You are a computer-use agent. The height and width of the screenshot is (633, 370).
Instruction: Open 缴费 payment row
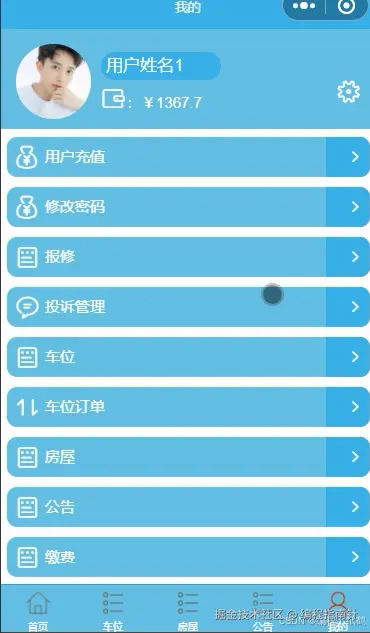[188, 558]
